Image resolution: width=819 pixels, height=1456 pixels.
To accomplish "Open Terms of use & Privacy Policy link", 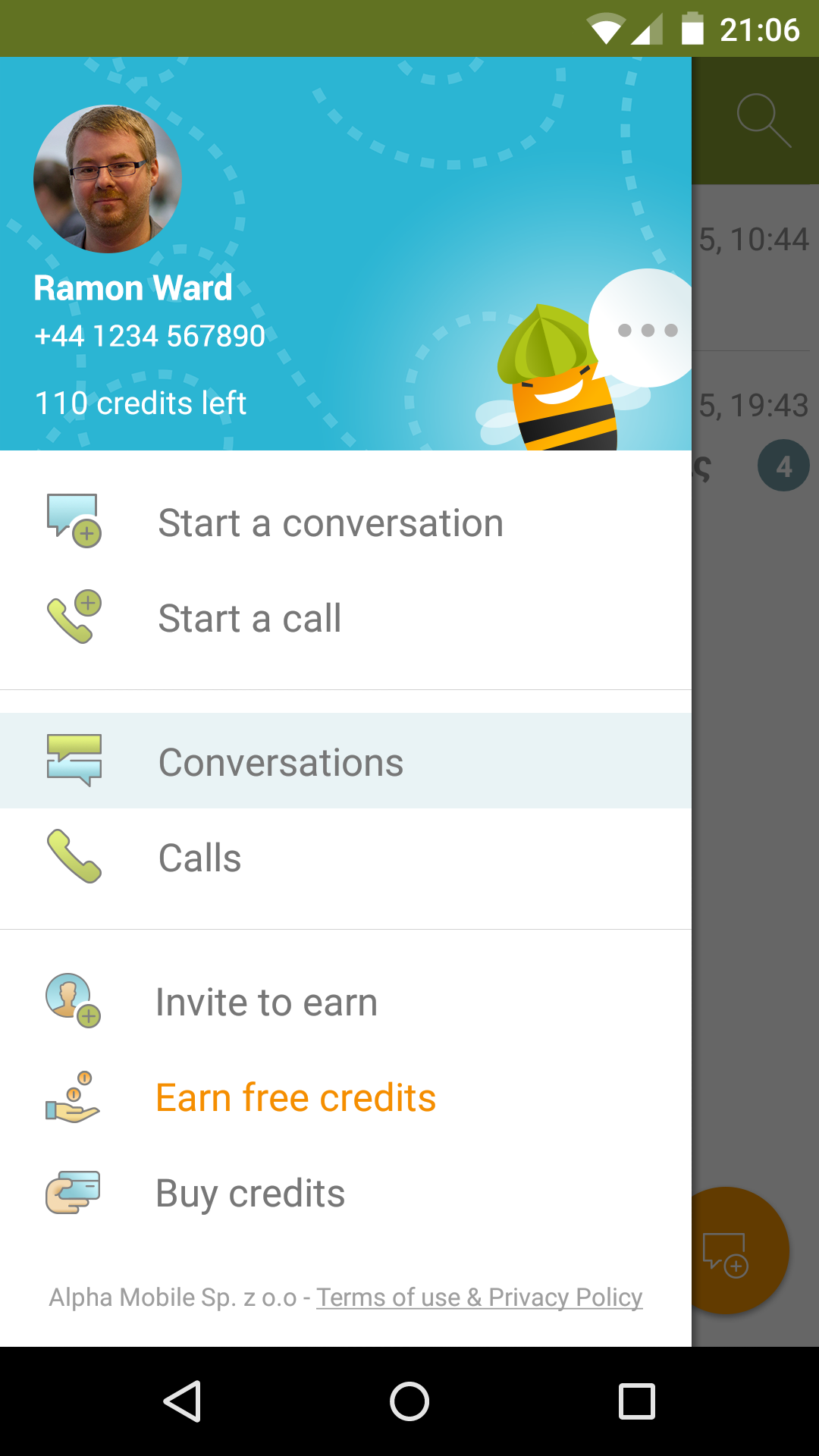I will coord(479,1298).
